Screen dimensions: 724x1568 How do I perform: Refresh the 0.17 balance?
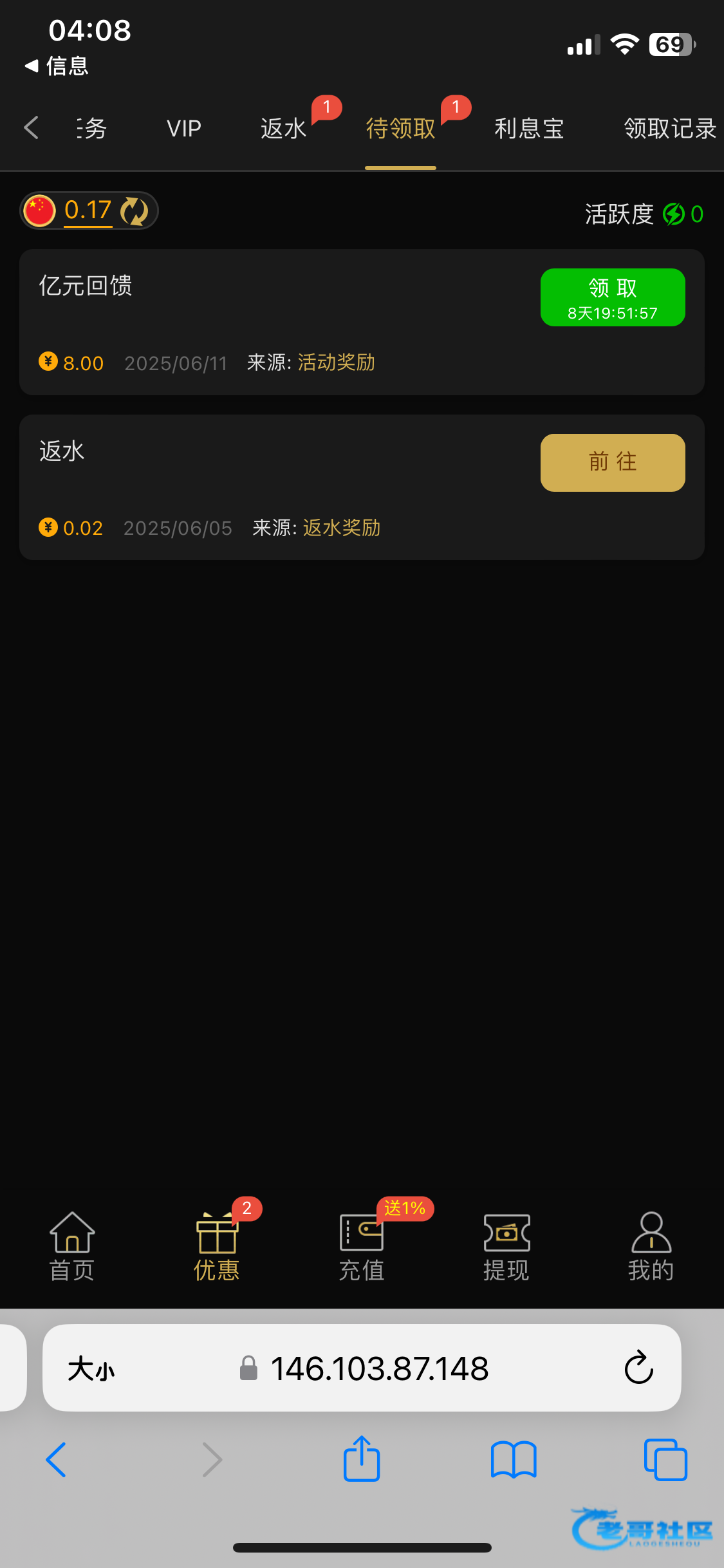(135, 211)
